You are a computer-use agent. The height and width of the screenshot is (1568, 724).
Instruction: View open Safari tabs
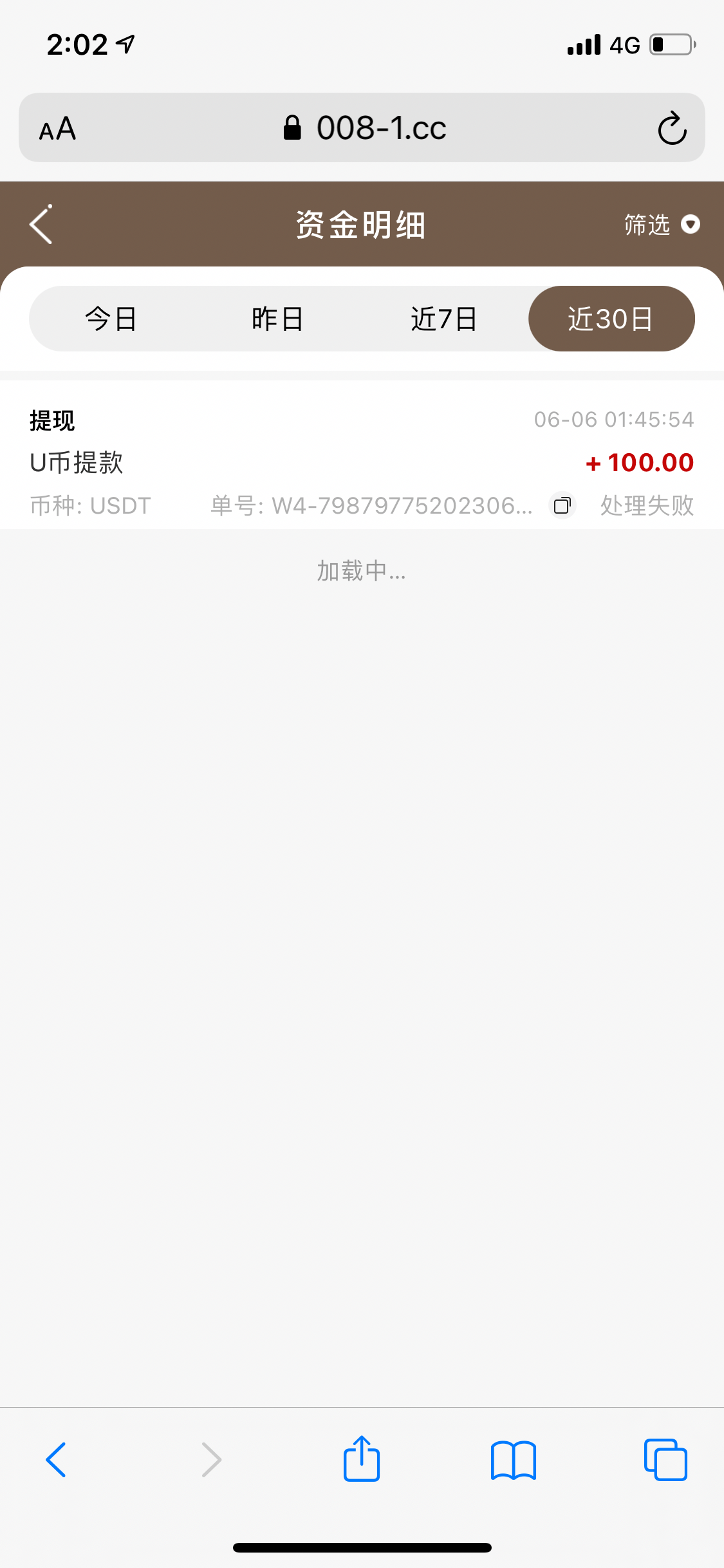[x=665, y=1459]
